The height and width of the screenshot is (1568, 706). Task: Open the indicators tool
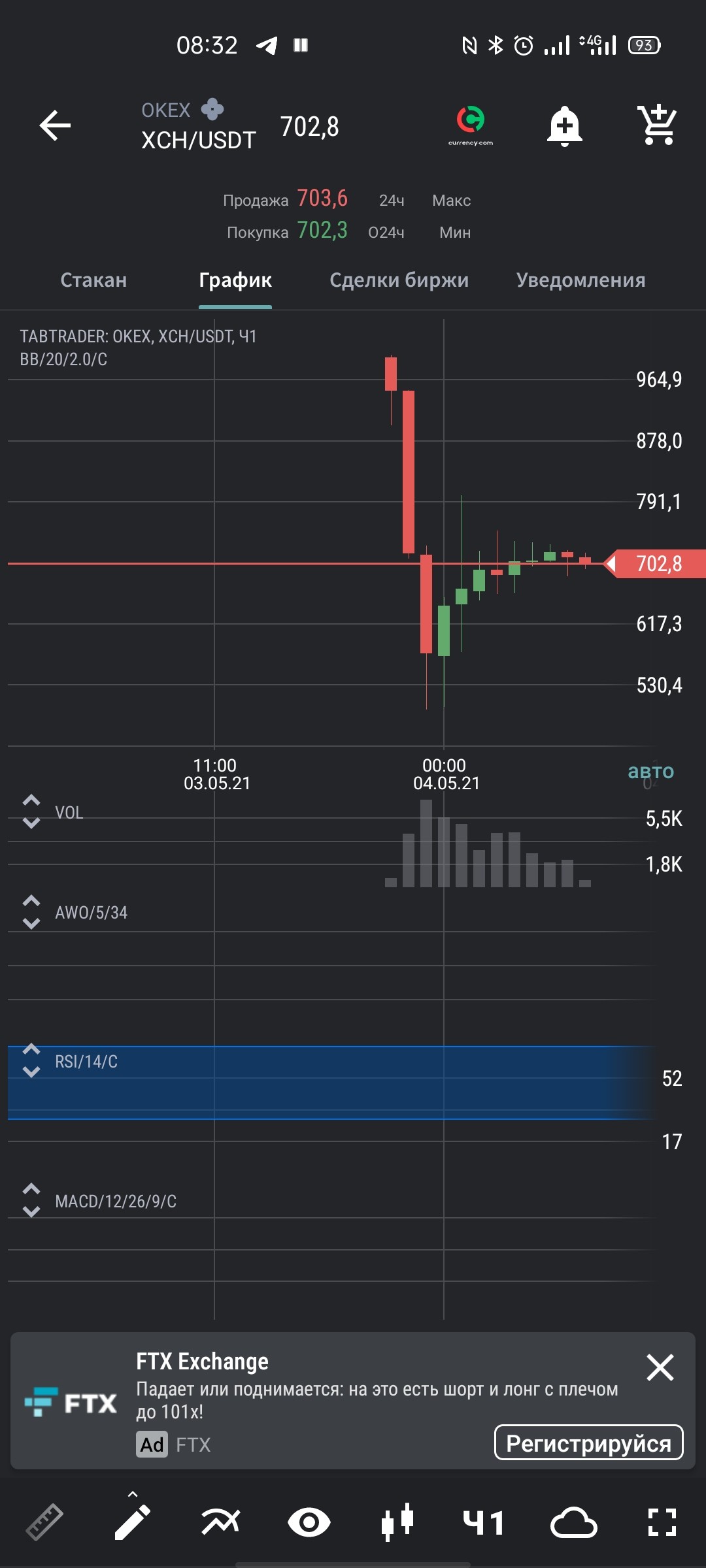click(220, 1522)
